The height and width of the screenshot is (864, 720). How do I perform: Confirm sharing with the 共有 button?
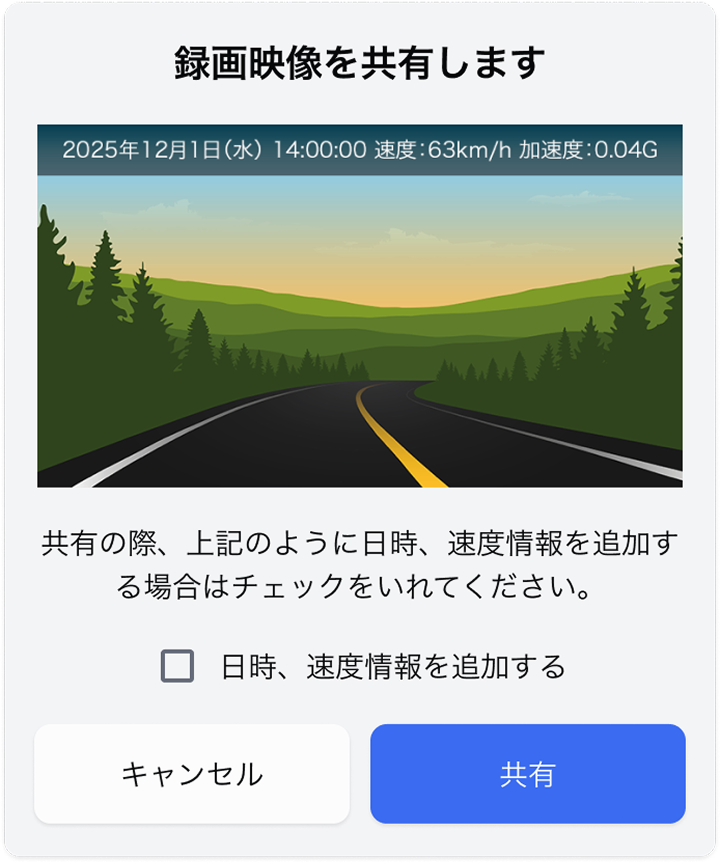[x=527, y=774]
